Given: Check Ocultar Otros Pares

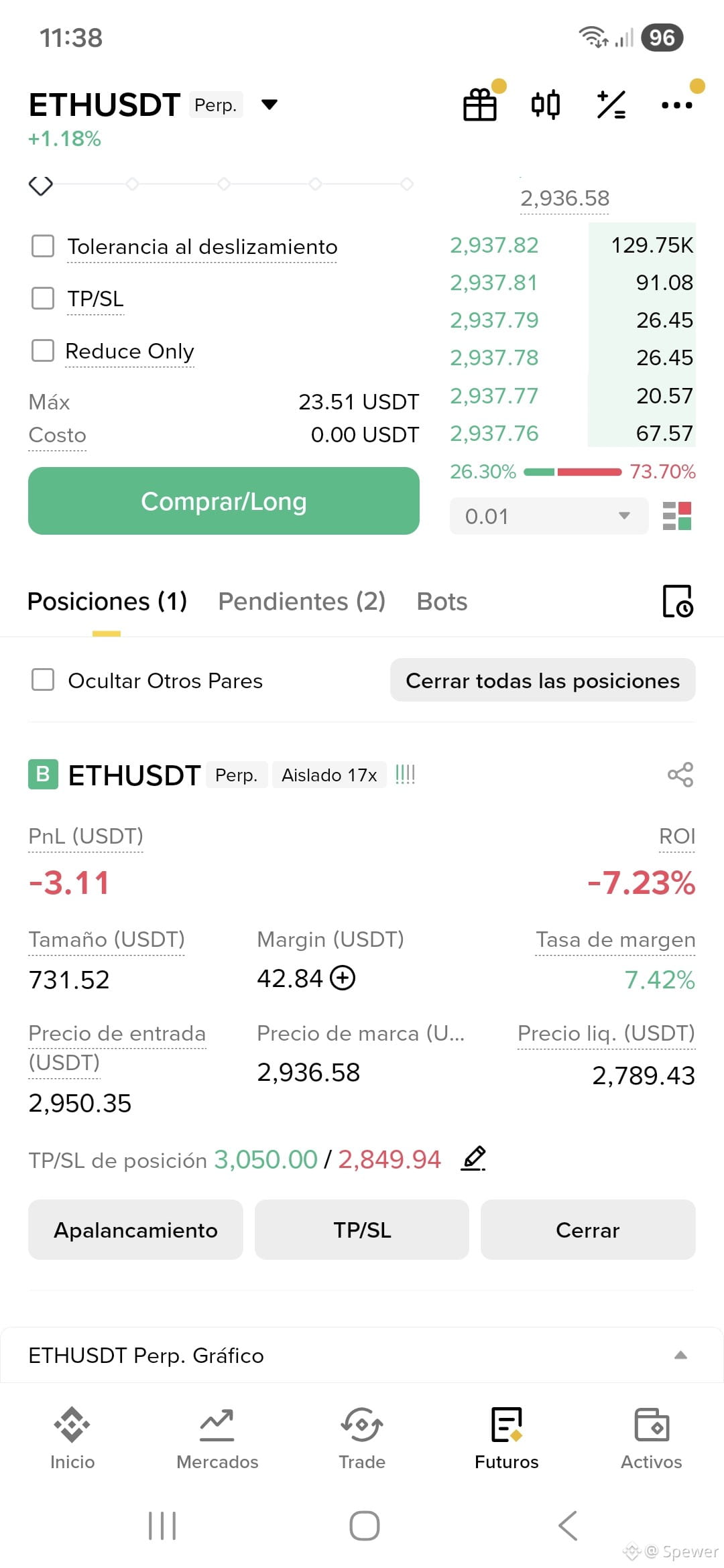Looking at the screenshot, I should tap(43, 679).
